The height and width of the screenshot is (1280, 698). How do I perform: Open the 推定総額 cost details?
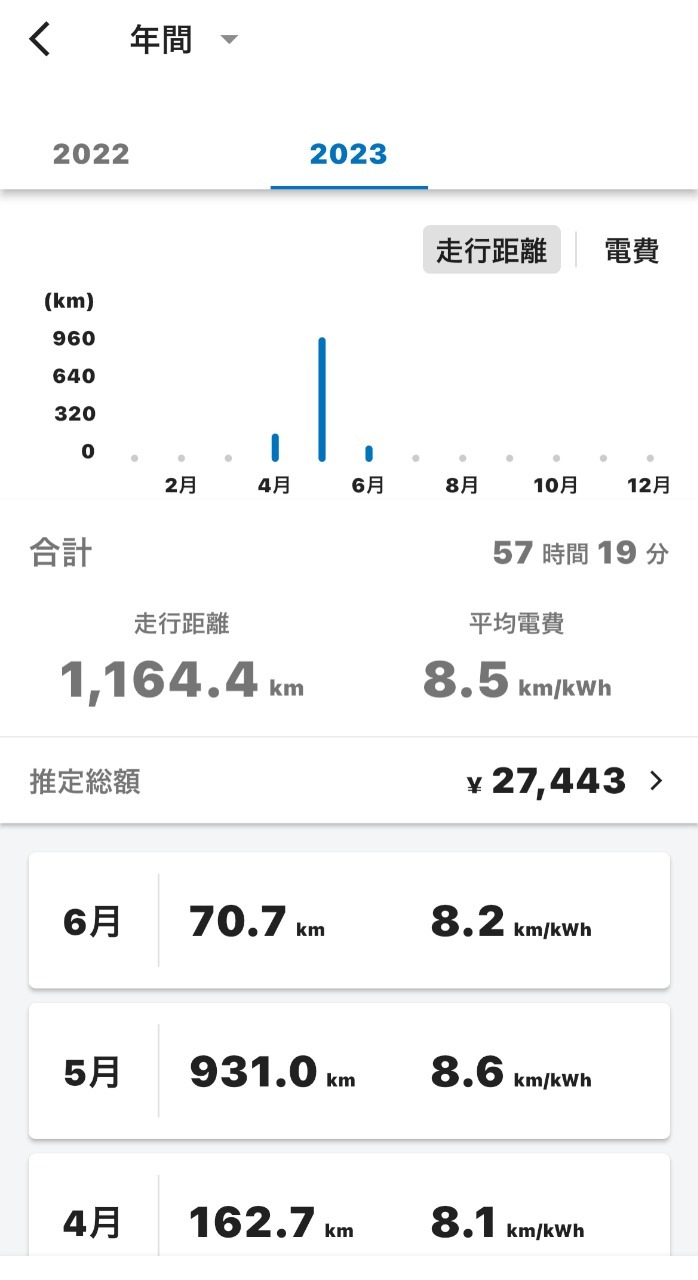coord(349,781)
